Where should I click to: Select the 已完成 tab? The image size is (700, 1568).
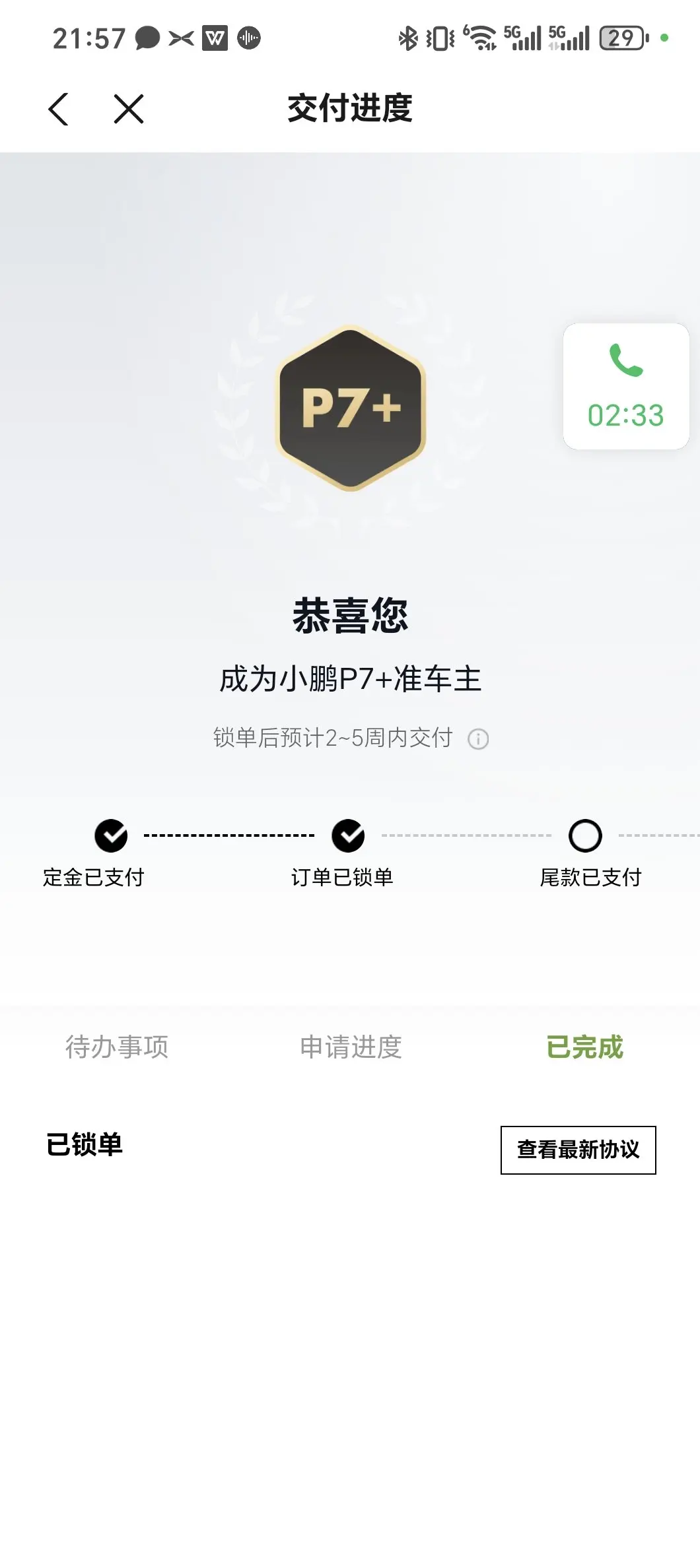(584, 1047)
